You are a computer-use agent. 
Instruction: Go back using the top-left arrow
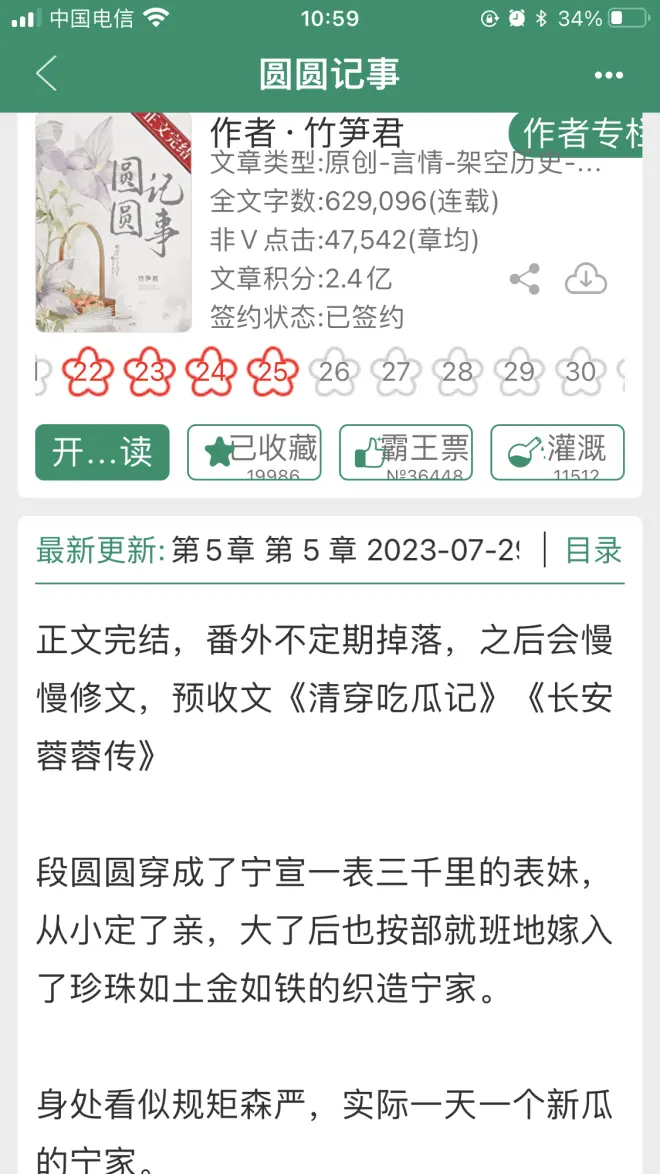coord(46,74)
